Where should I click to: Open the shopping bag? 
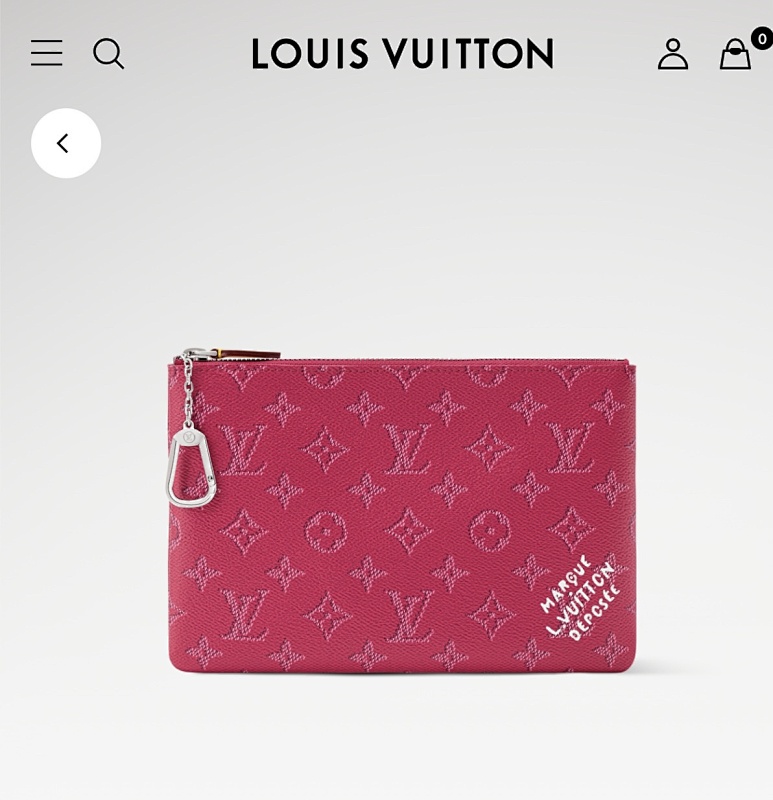[x=736, y=54]
